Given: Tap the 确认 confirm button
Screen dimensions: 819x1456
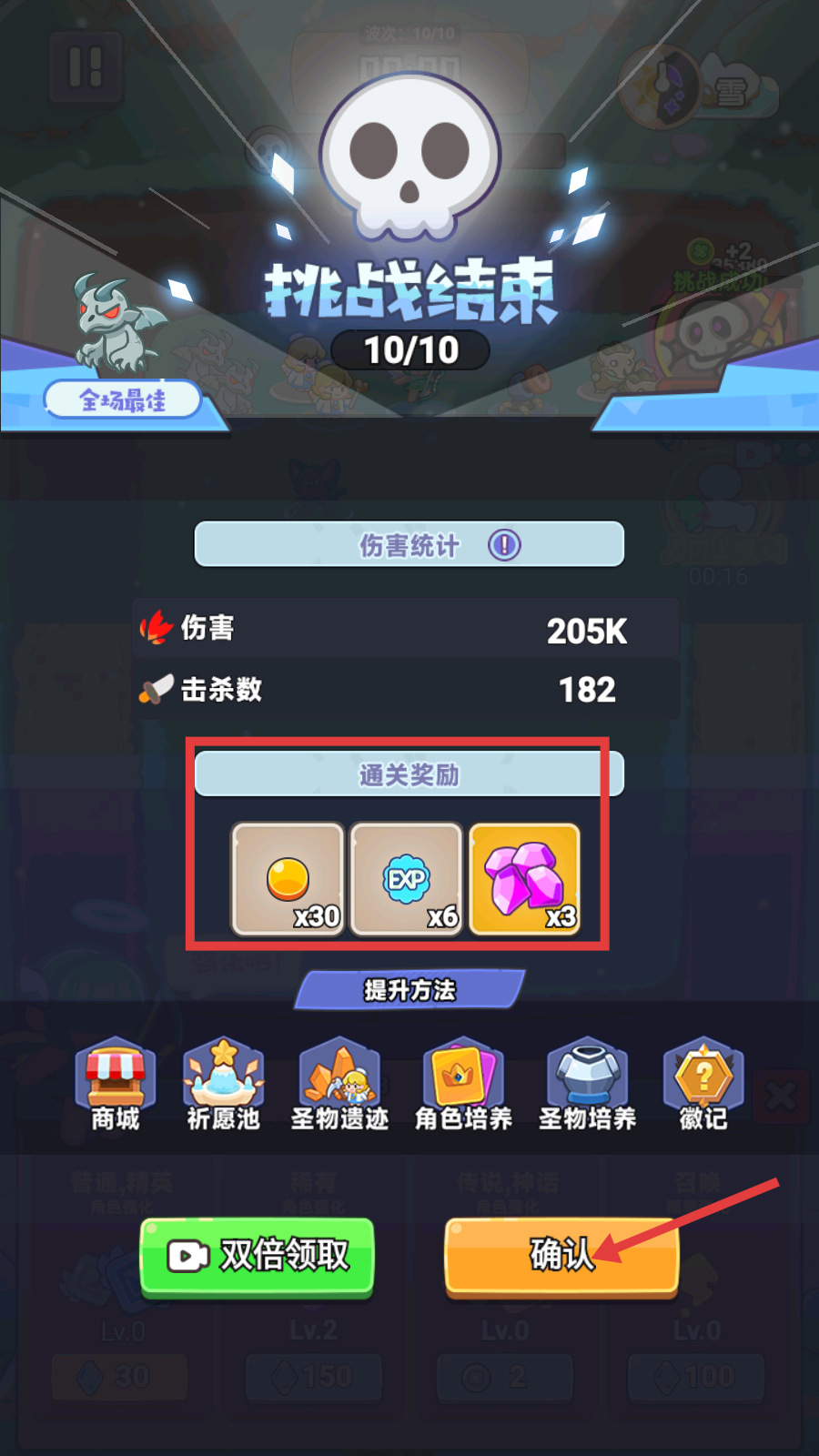Looking at the screenshot, I should 561,1255.
